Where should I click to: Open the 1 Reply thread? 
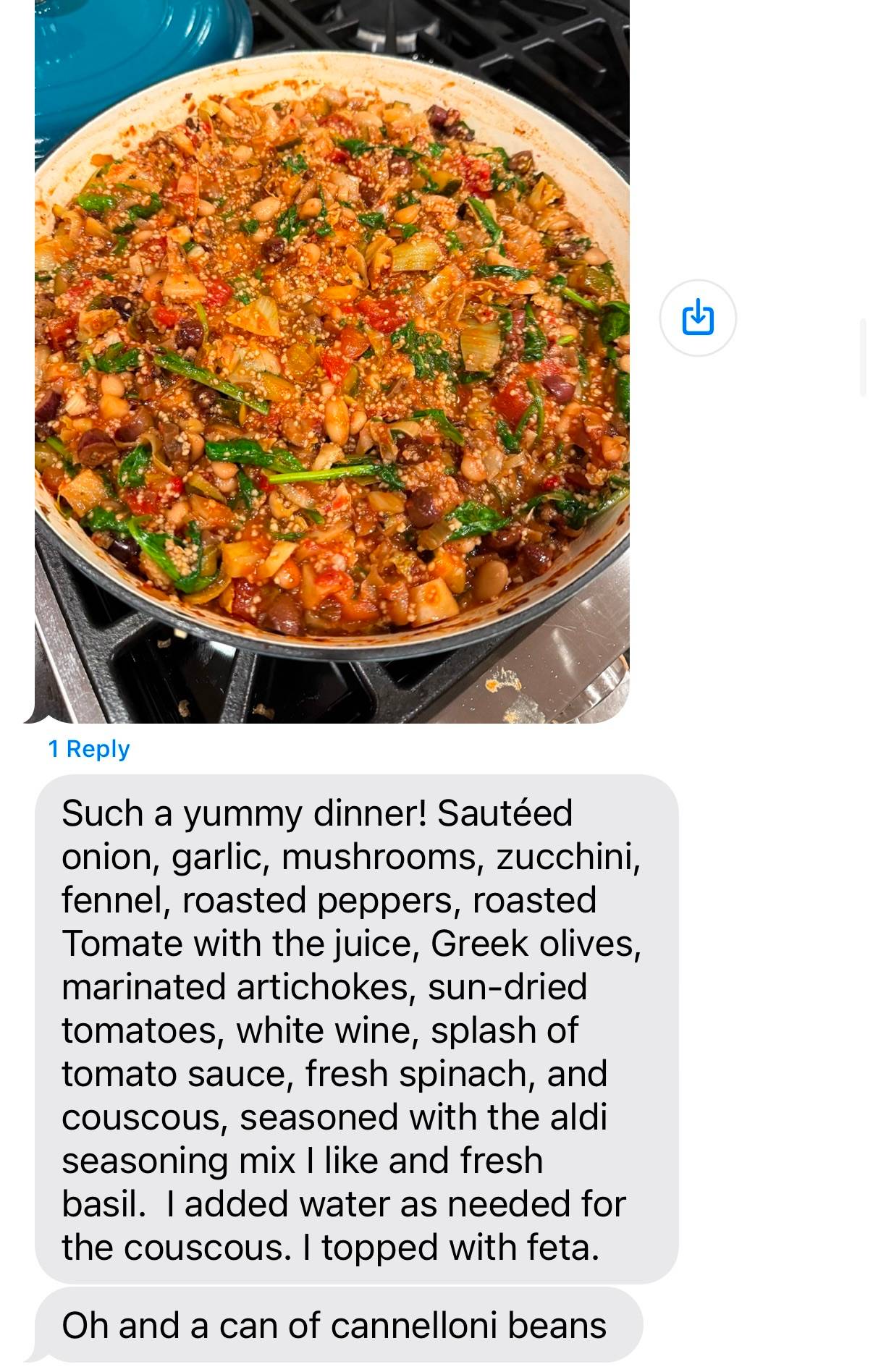[89, 749]
